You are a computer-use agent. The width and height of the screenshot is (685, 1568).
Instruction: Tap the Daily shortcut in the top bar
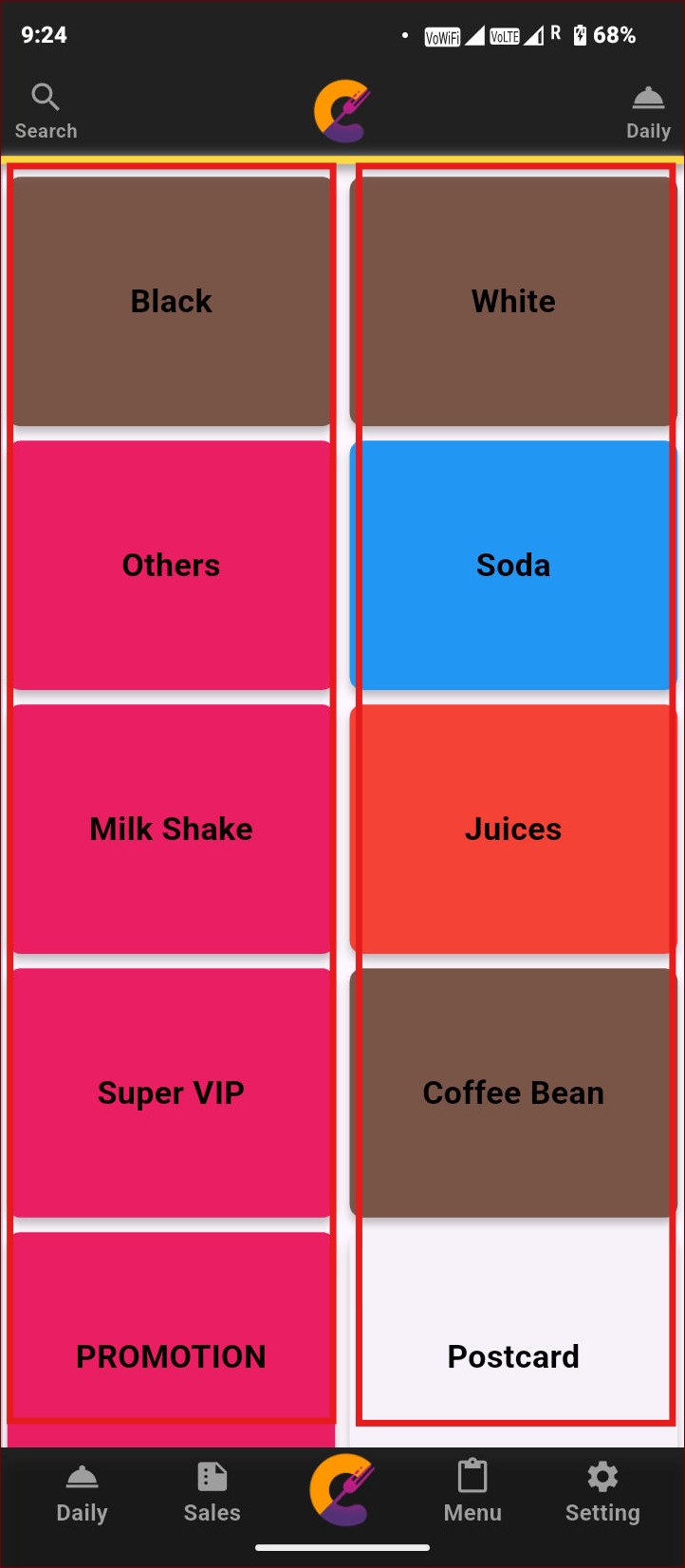pos(648,111)
